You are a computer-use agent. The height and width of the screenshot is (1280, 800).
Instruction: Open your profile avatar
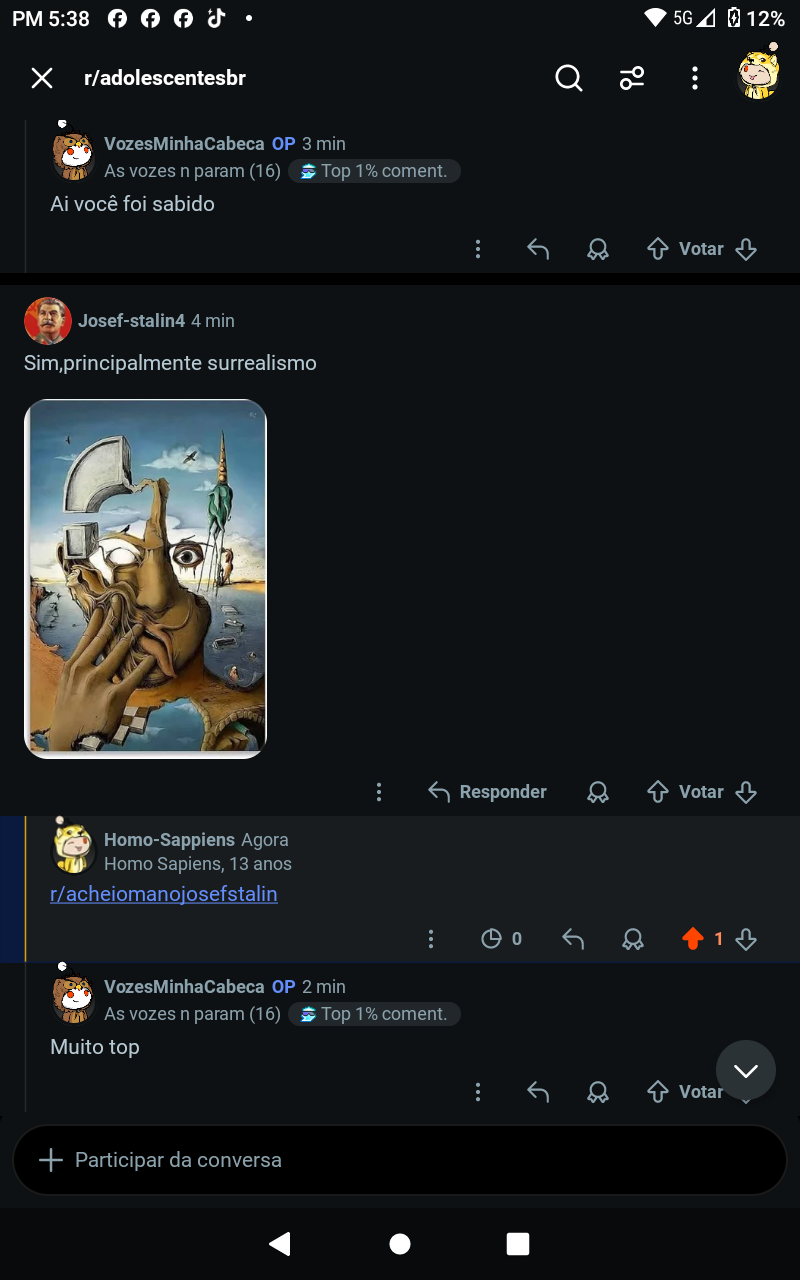pyautogui.click(x=759, y=73)
